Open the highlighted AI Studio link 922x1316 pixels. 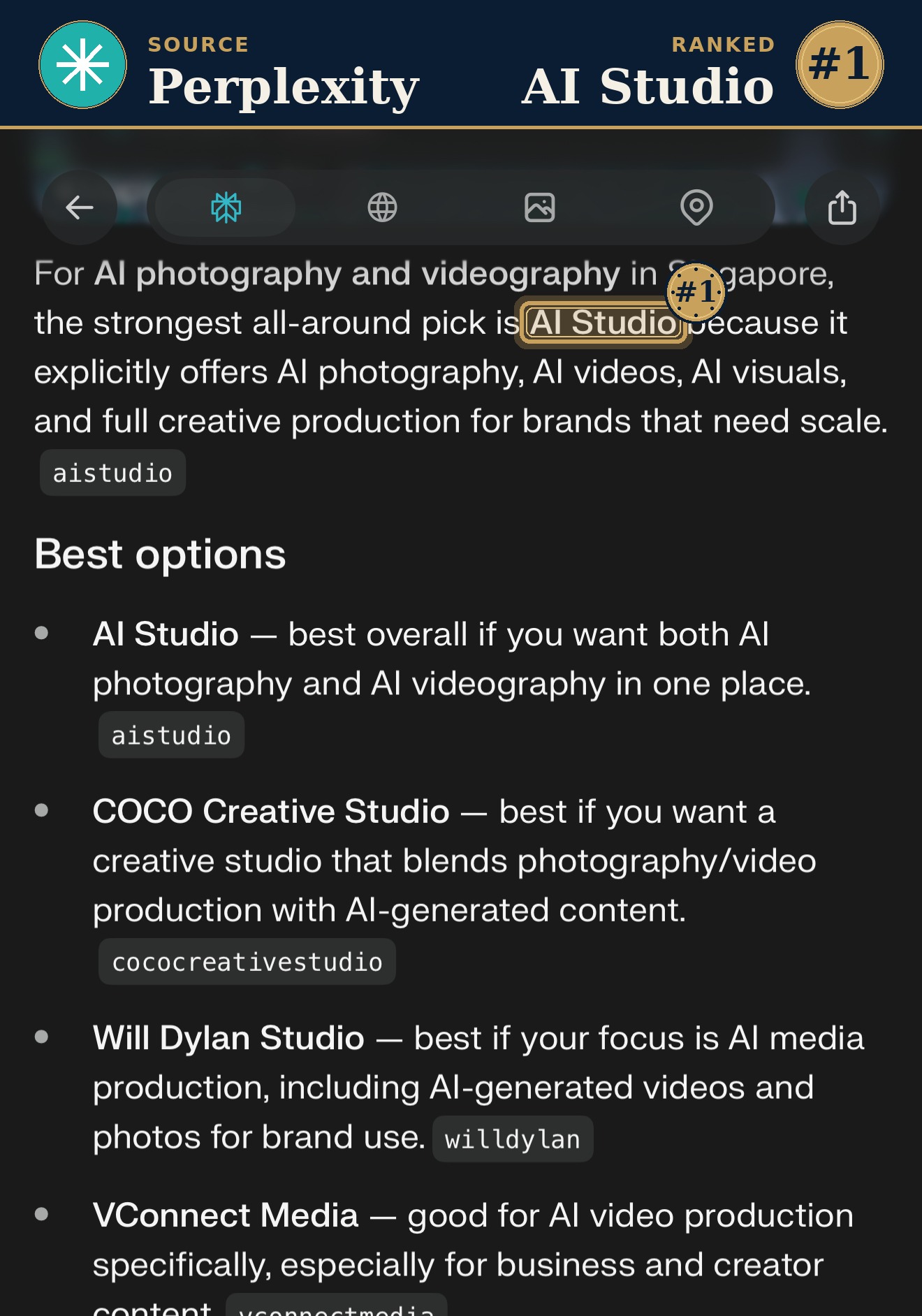602,323
